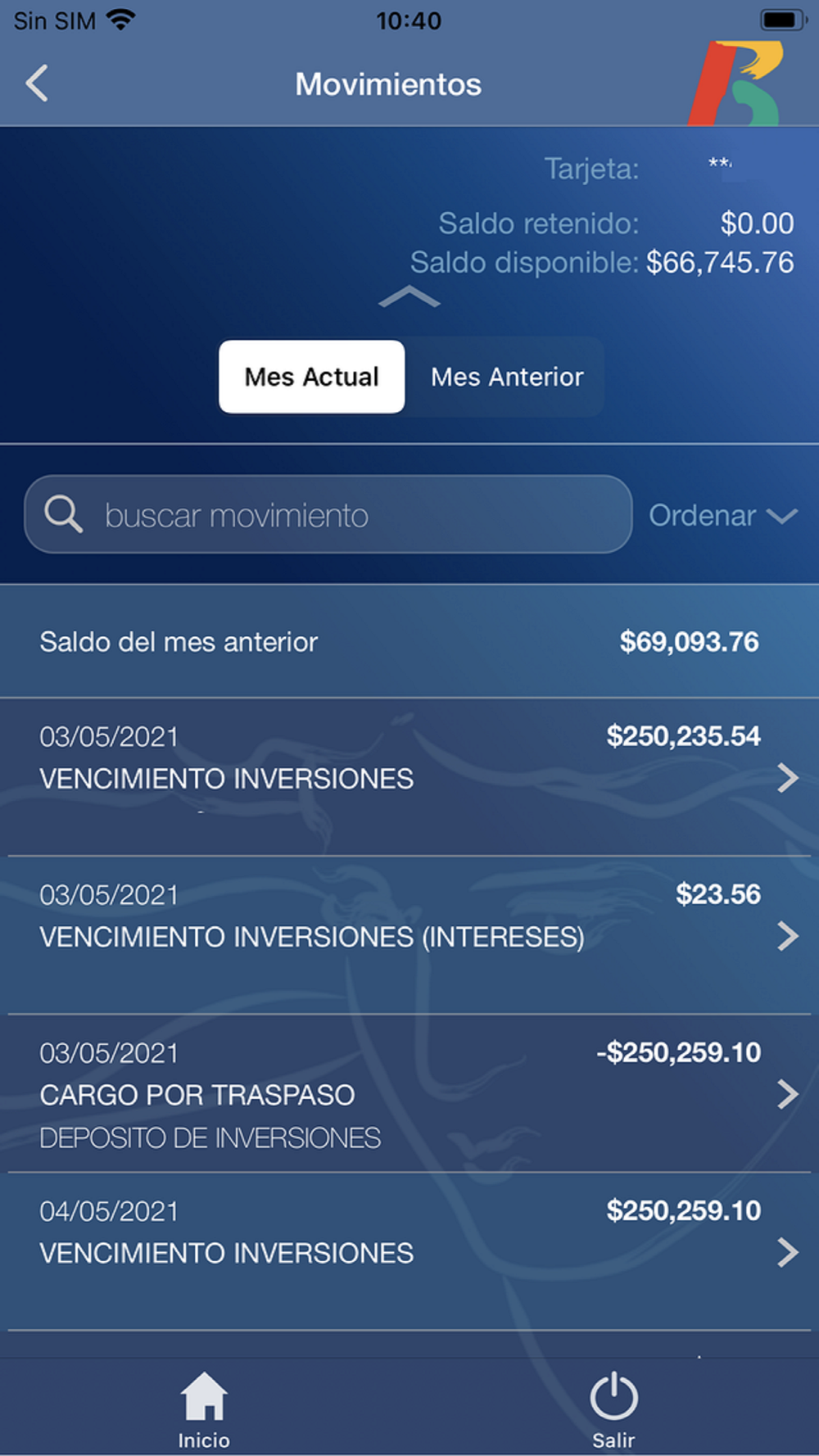Collapse the balance details chevron
The image size is (819, 1456).
(409, 297)
